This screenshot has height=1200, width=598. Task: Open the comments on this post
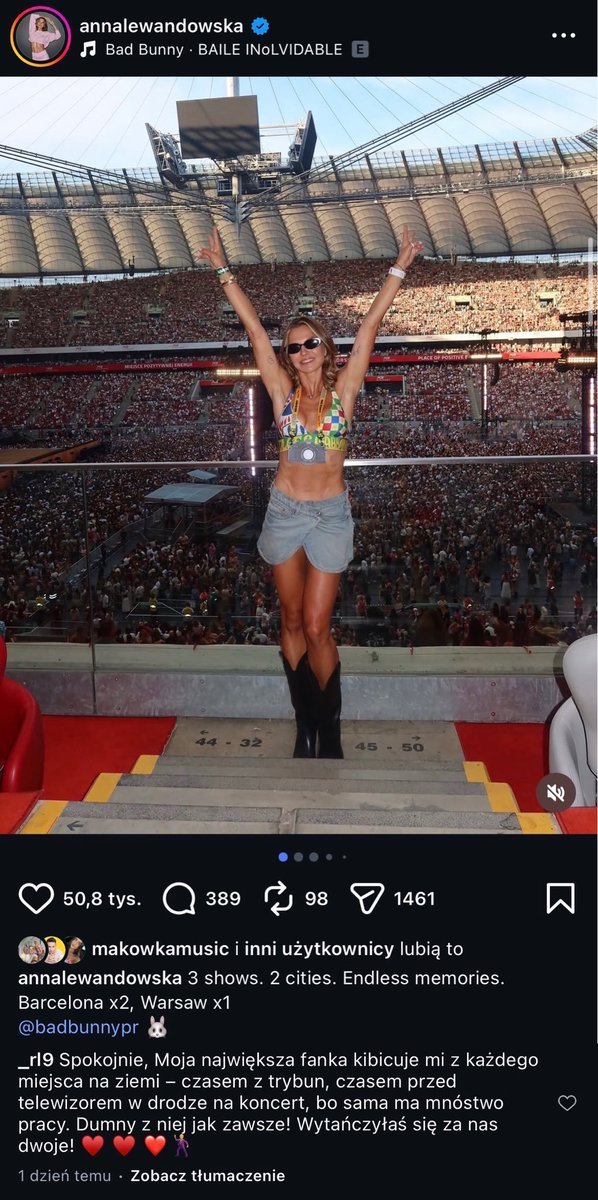(x=179, y=898)
